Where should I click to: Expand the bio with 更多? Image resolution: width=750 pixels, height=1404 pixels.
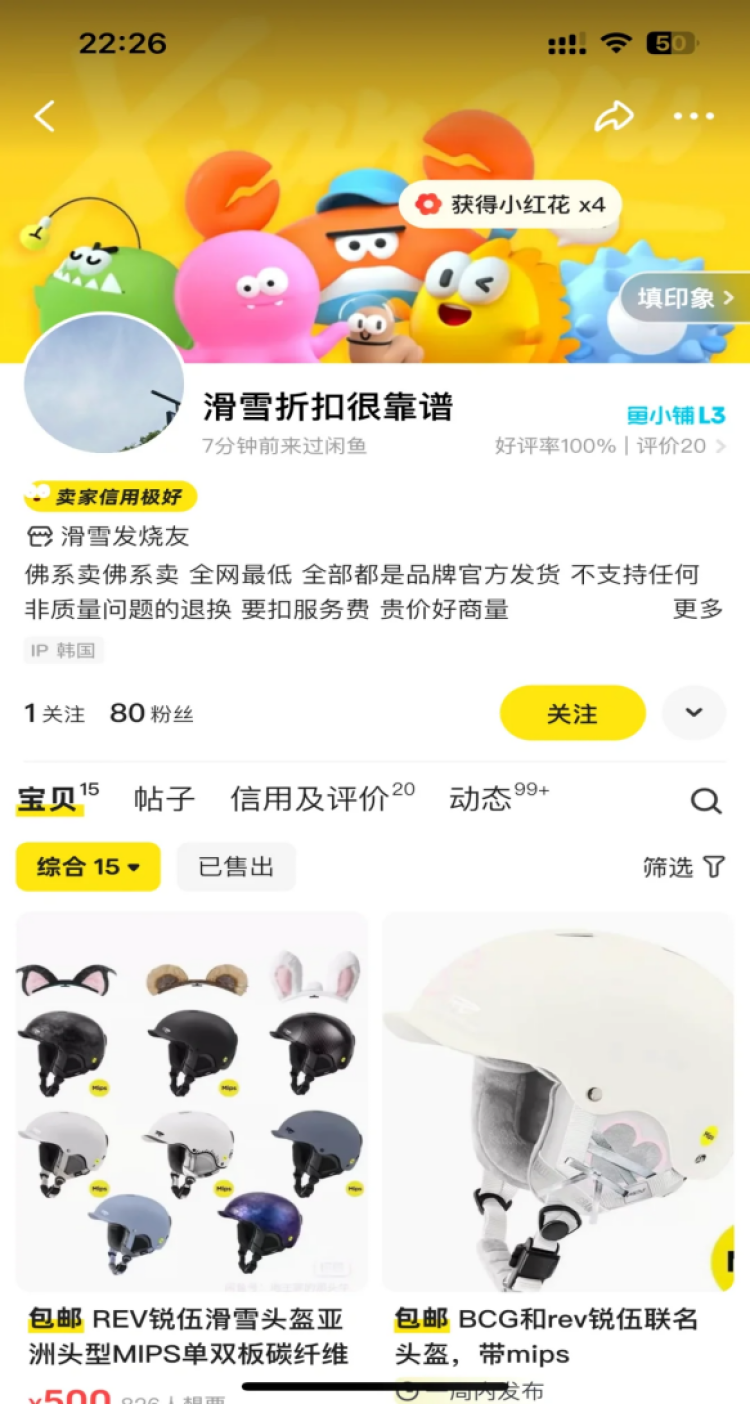click(x=697, y=608)
